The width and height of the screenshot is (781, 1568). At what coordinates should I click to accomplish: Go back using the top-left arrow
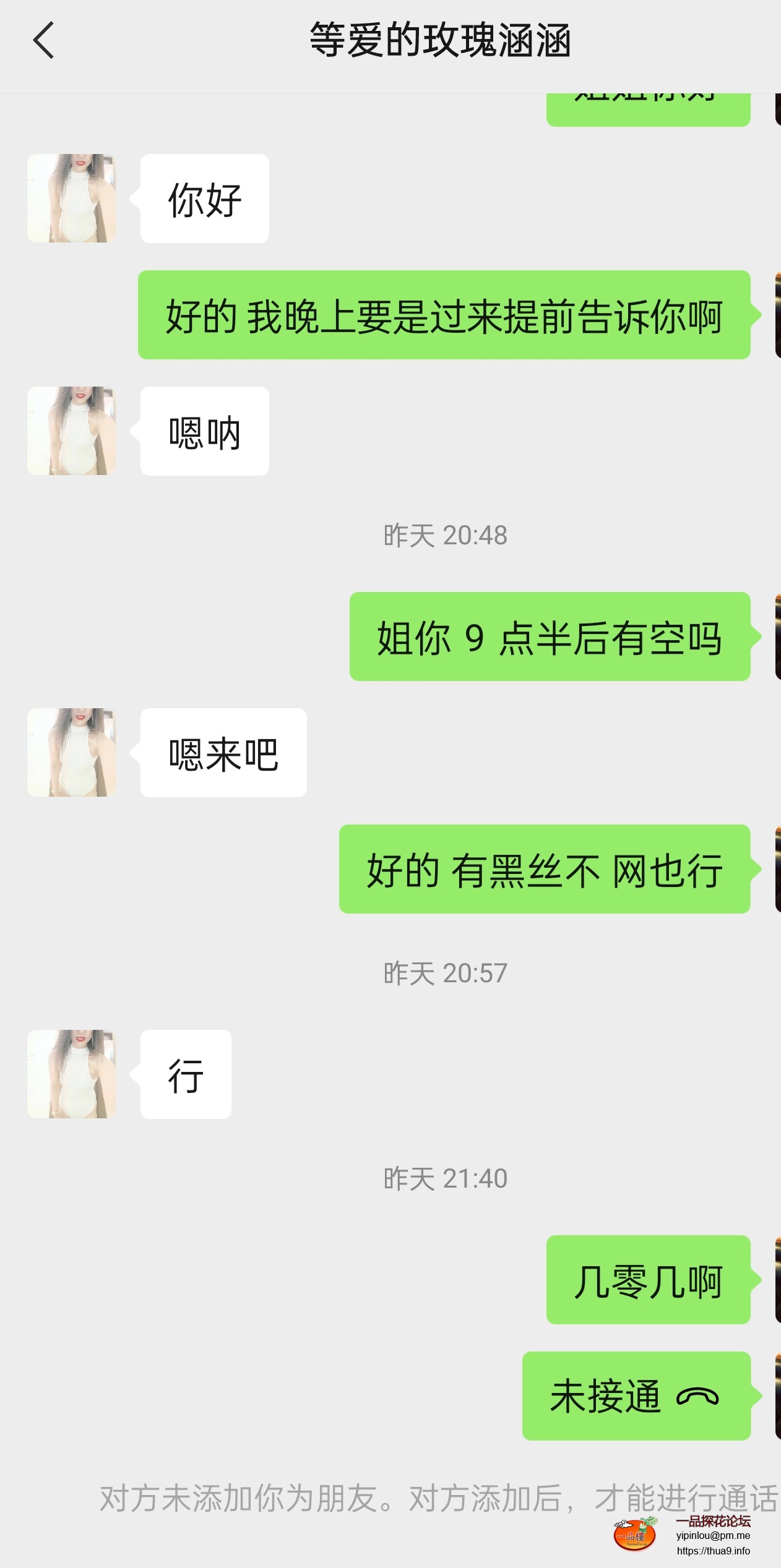pos(43,41)
